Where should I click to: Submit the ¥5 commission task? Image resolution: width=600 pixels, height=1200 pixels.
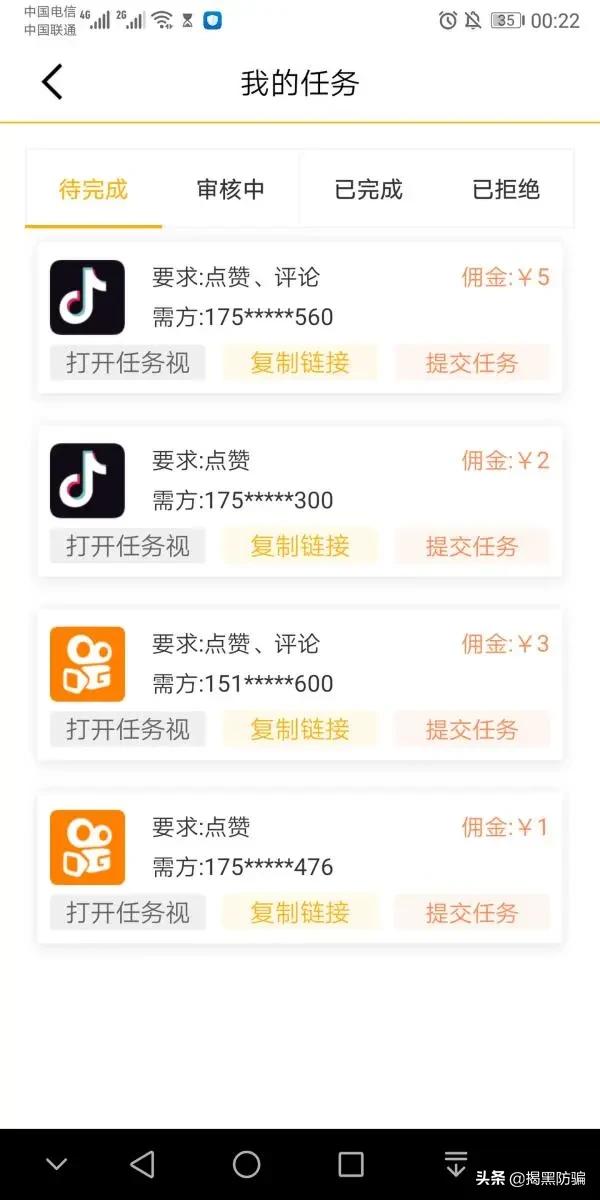(x=472, y=362)
